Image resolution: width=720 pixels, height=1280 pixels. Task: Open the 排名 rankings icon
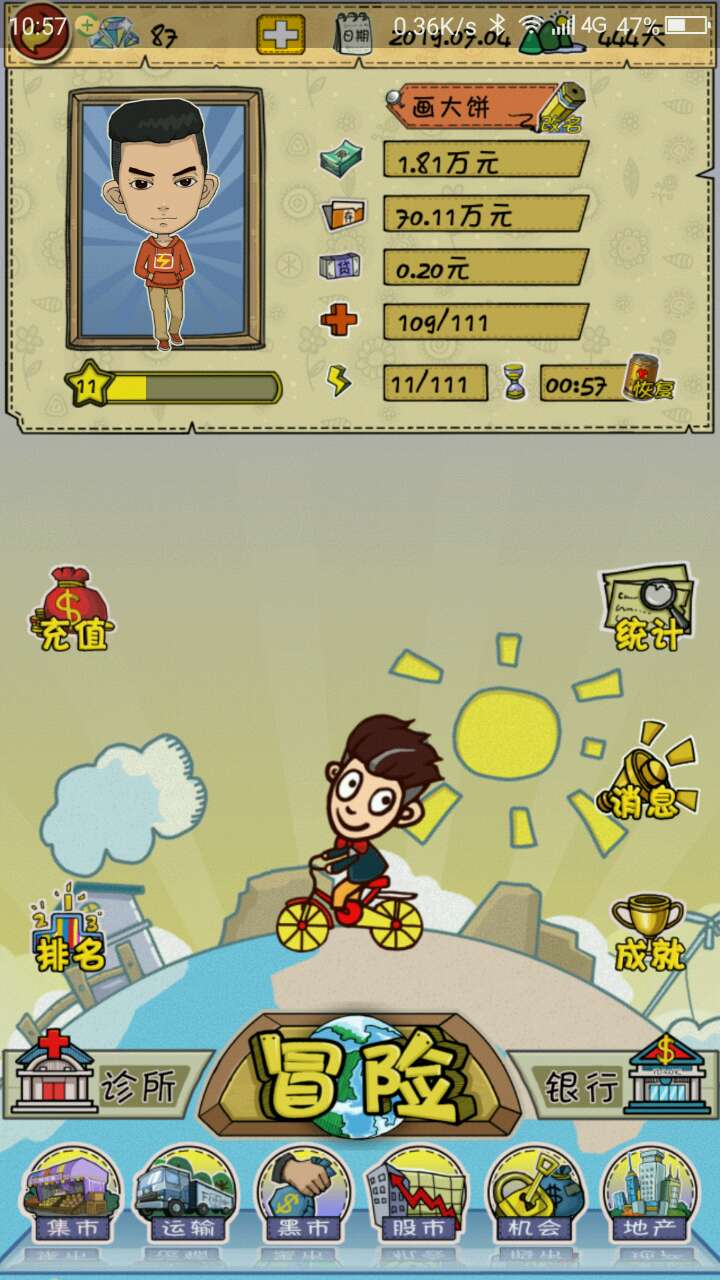pos(70,930)
